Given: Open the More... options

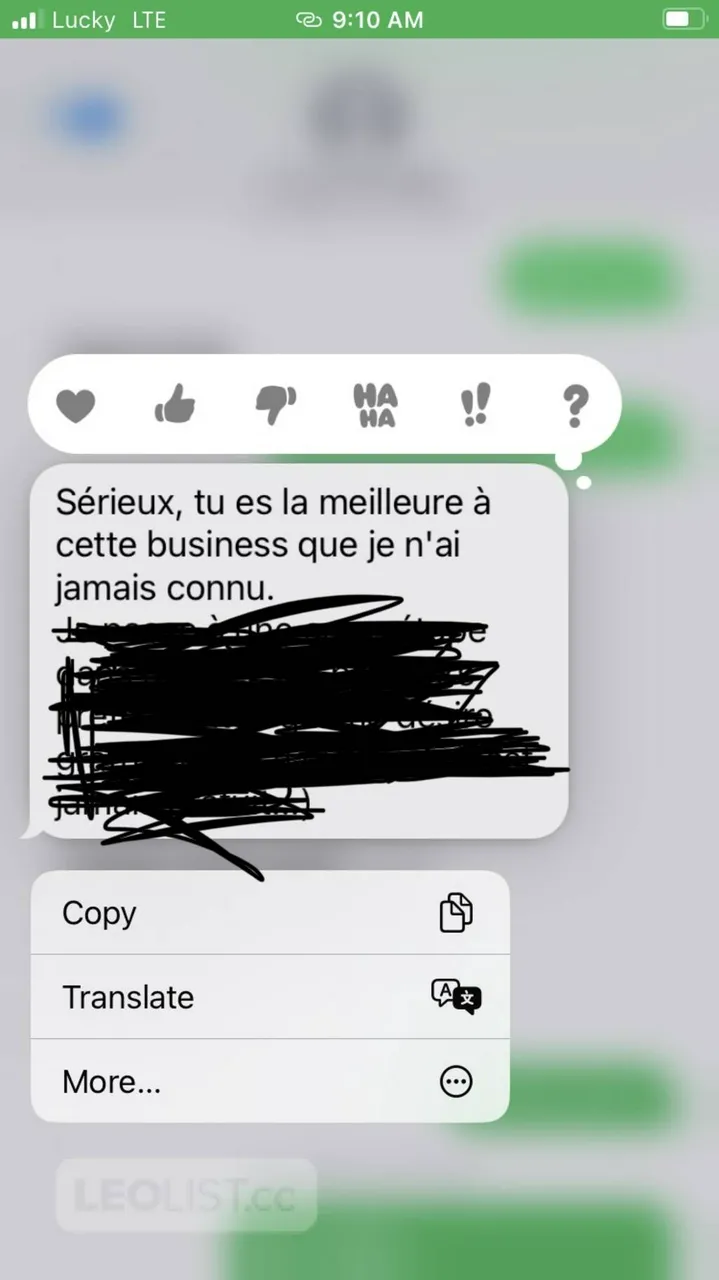Looking at the screenshot, I should 270,1081.
